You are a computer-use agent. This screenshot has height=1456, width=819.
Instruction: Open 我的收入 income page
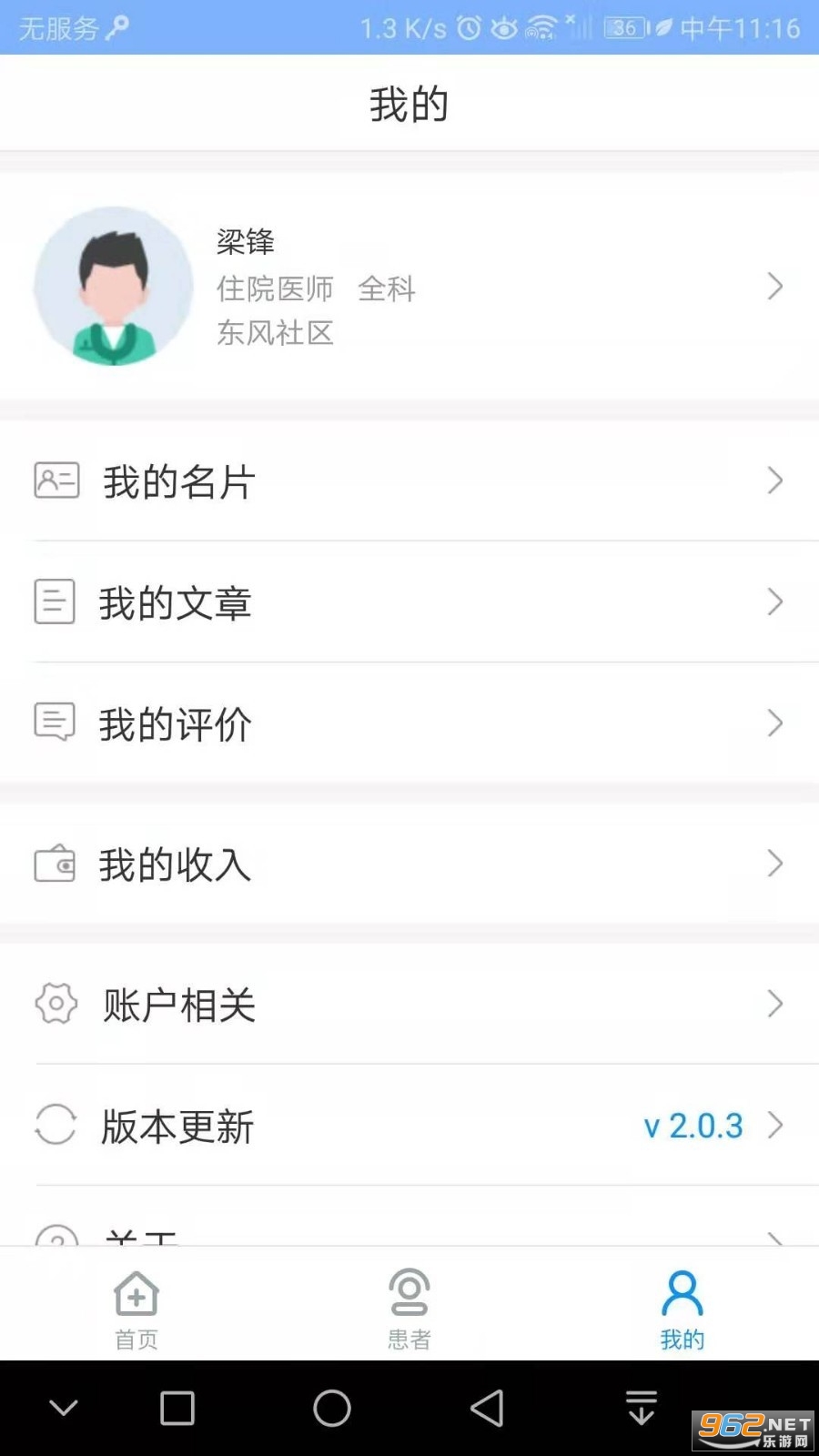tap(409, 864)
